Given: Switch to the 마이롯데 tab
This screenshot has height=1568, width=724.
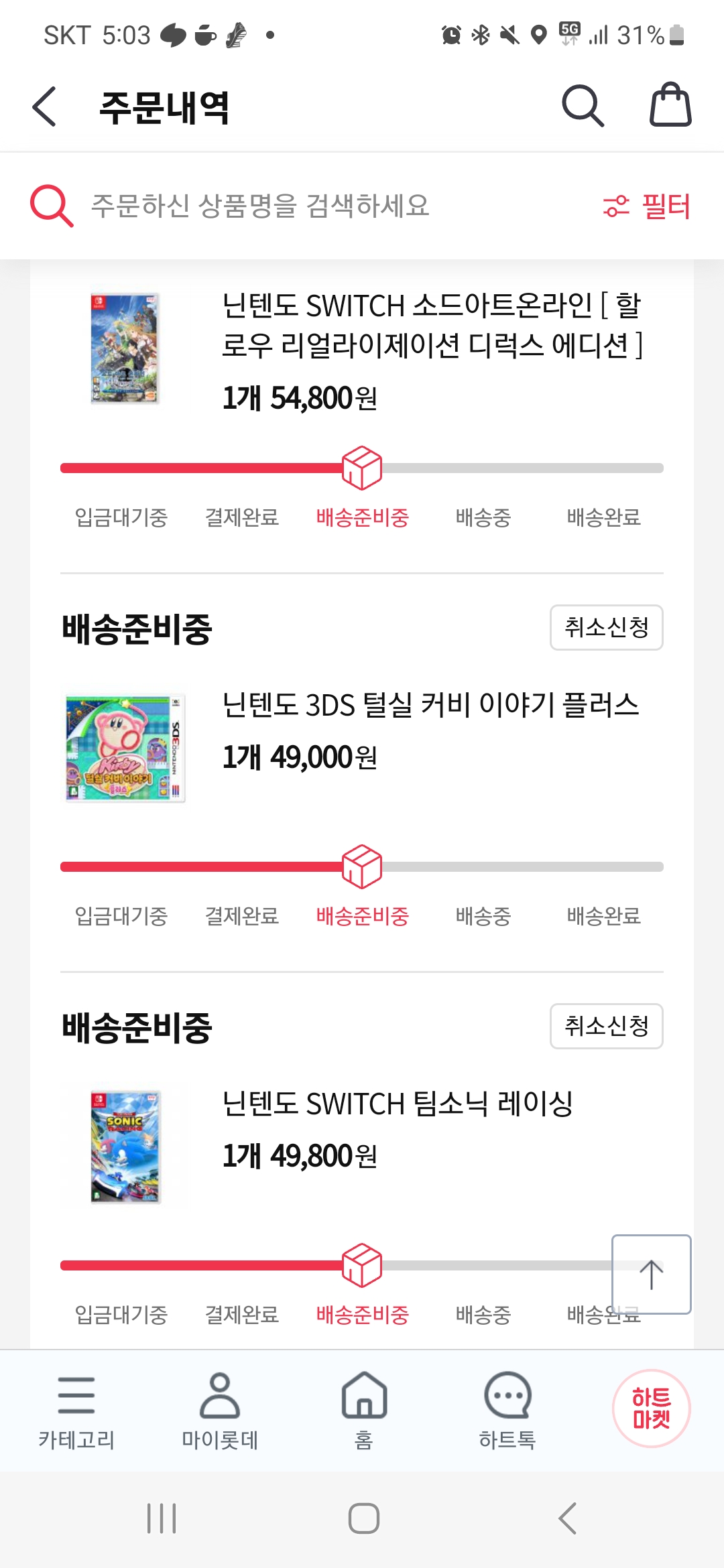Looking at the screenshot, I should 220,1410.
